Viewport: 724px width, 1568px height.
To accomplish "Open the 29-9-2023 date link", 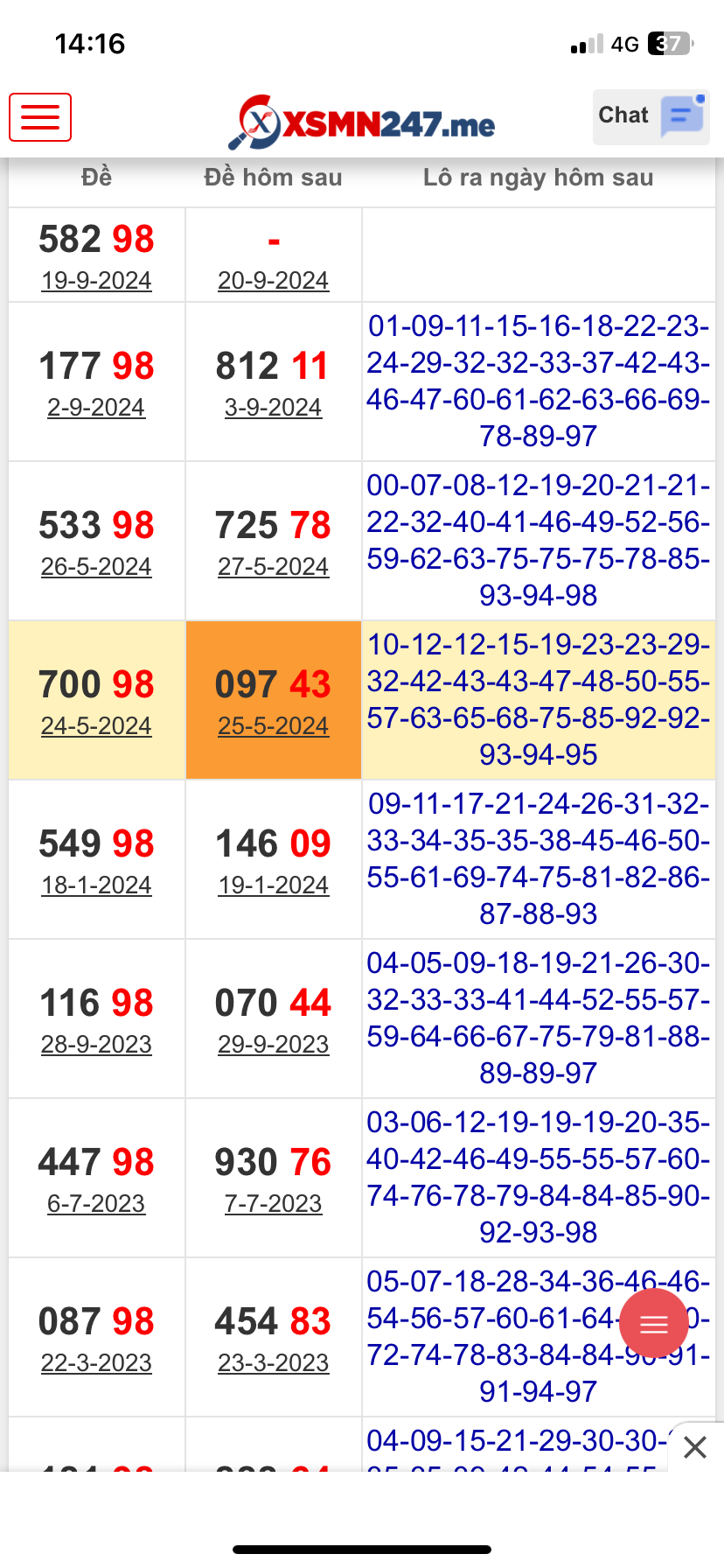I will 273,1045.
